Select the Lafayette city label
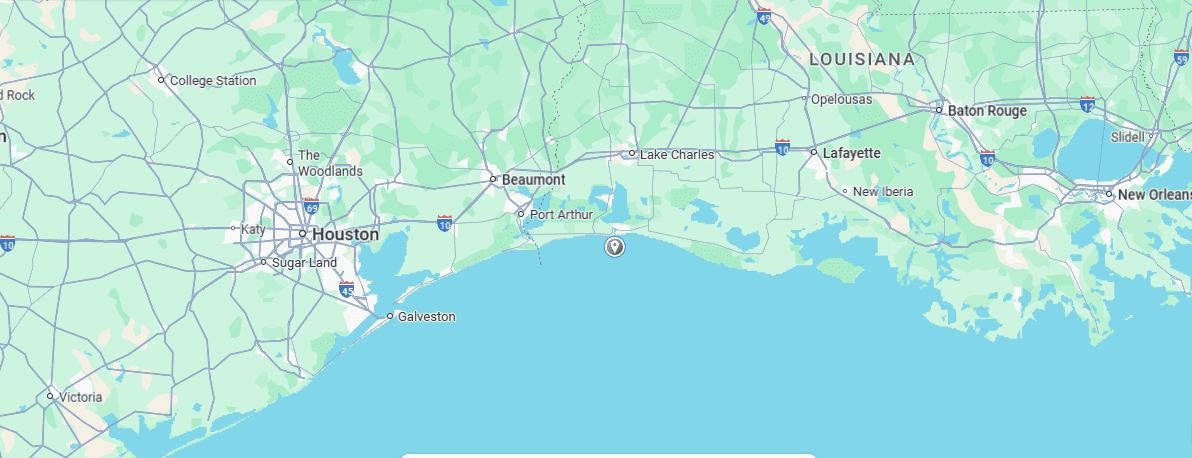The width and height of the screenshot is (1192, 458). pos(851,153)
